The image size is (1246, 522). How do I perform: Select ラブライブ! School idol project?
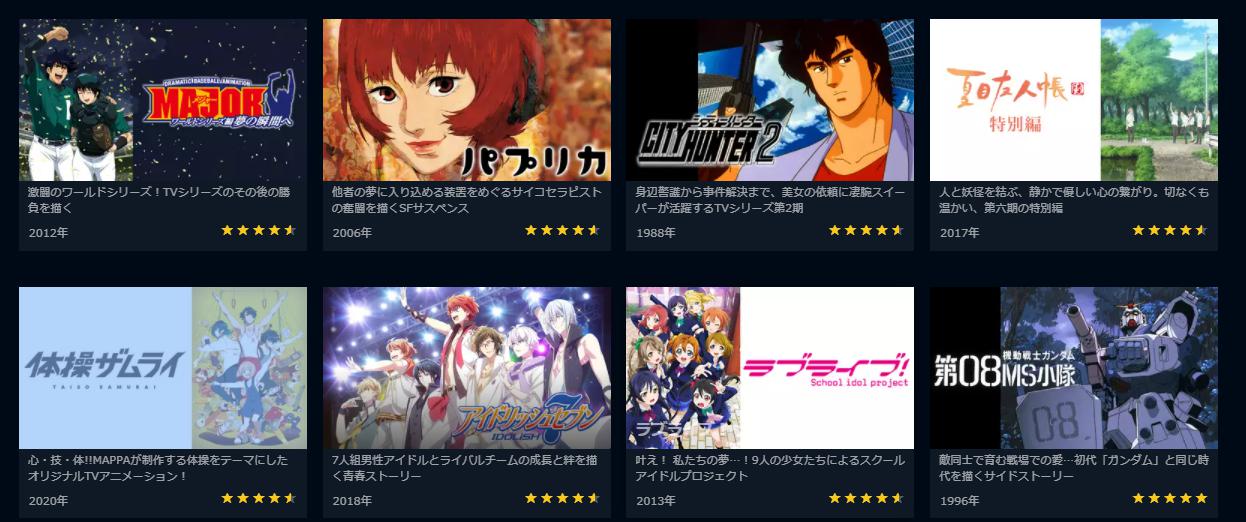pos(769,368)
